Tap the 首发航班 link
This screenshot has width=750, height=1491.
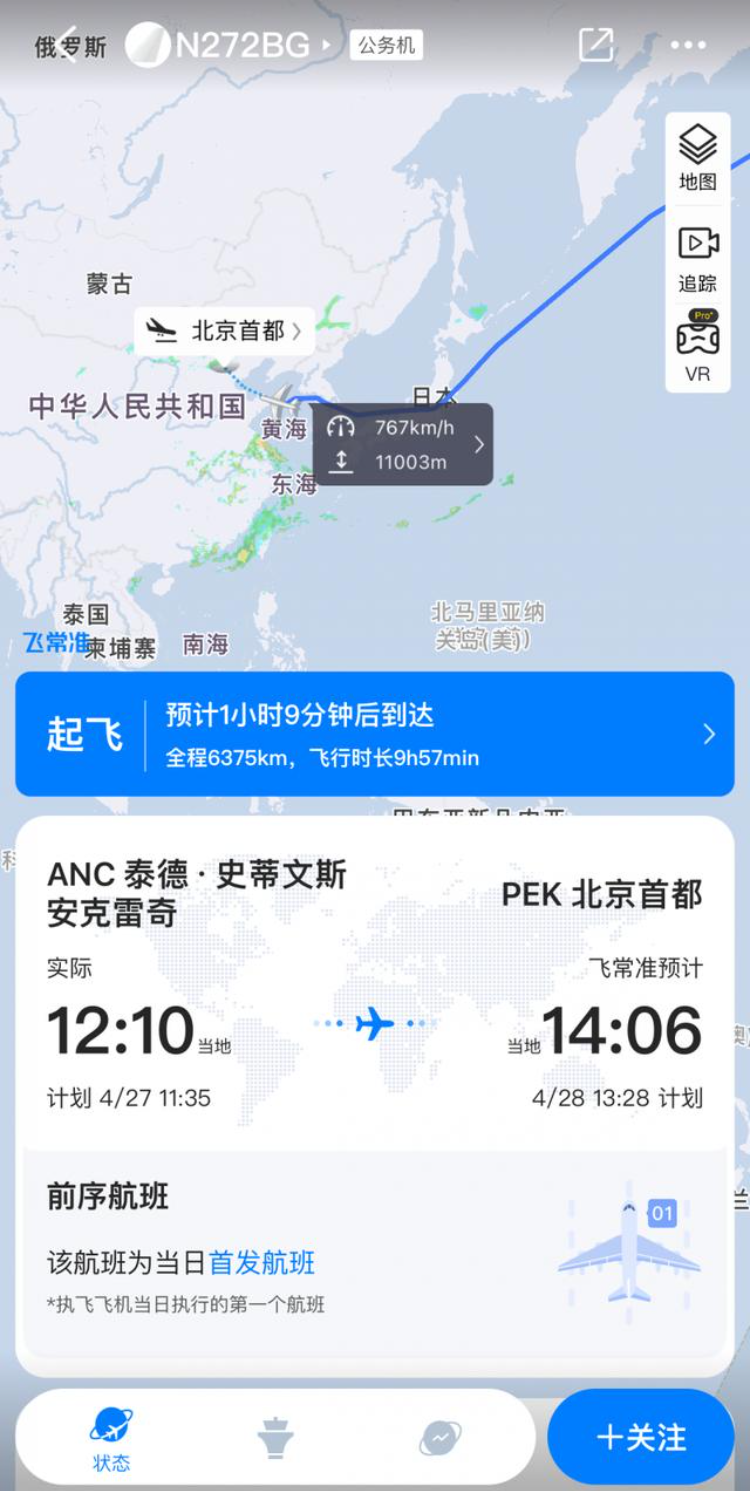click(262, 1262)
